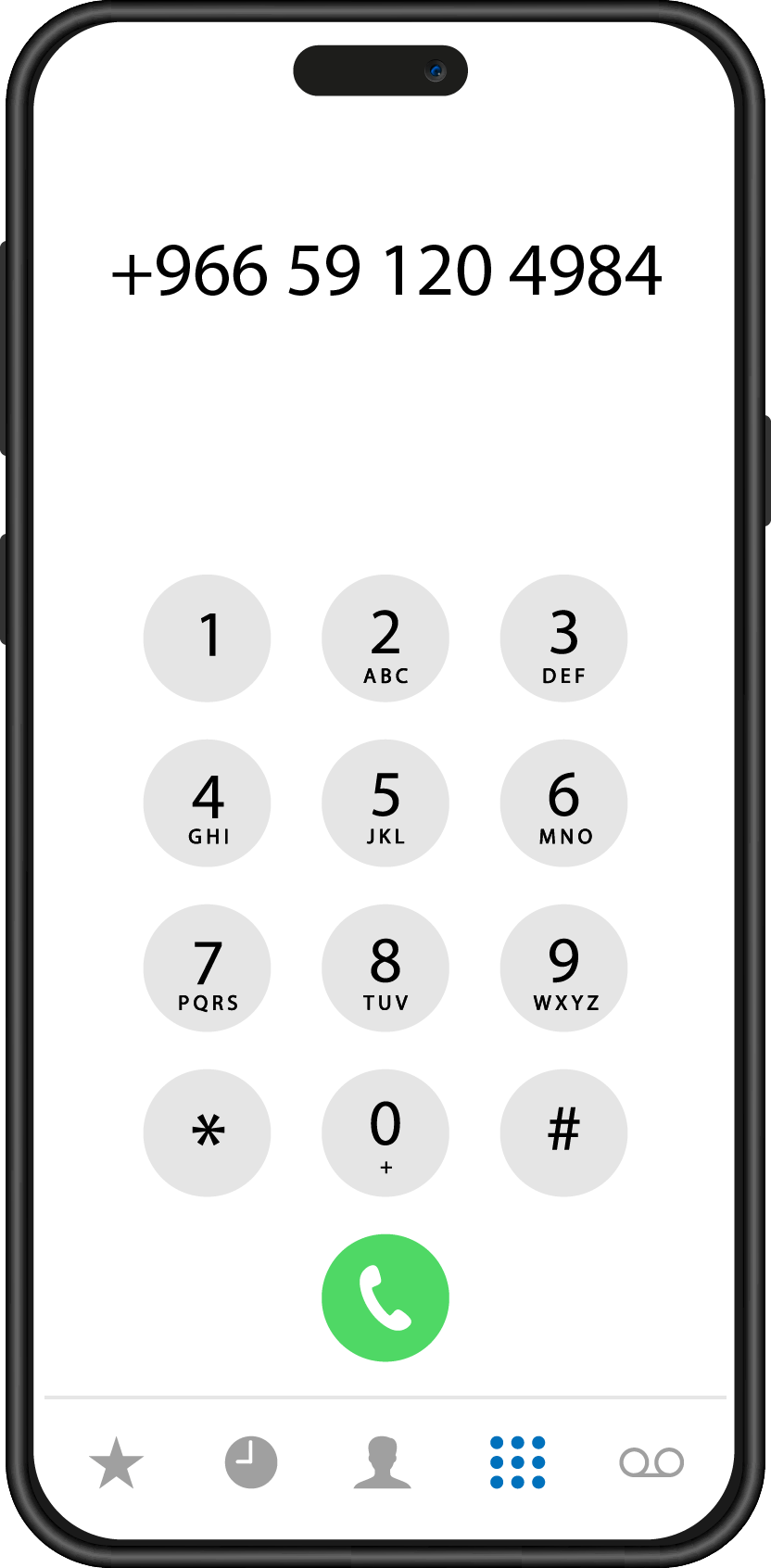Call the dialed number with green button
Viewport: 771px width, 1568px height.
(x=385, y=1297)
